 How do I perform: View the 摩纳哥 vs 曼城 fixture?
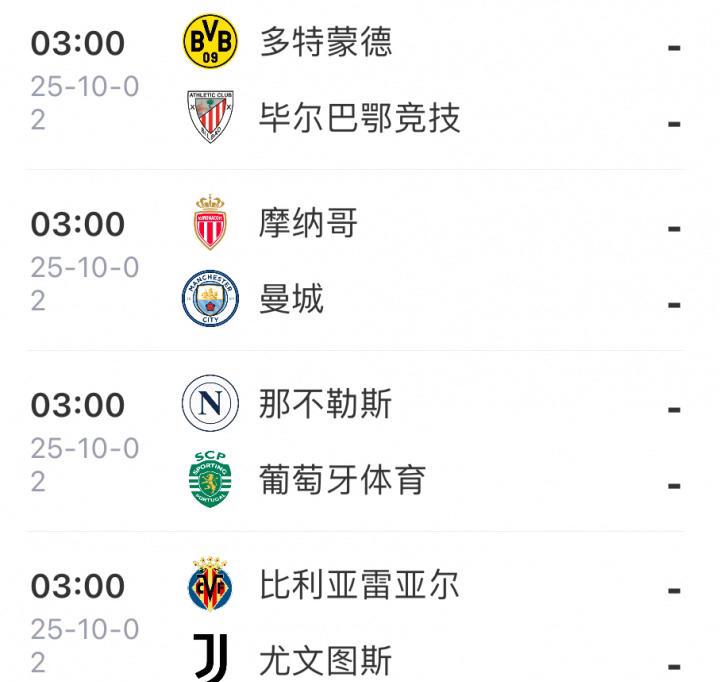coord(360,261)
